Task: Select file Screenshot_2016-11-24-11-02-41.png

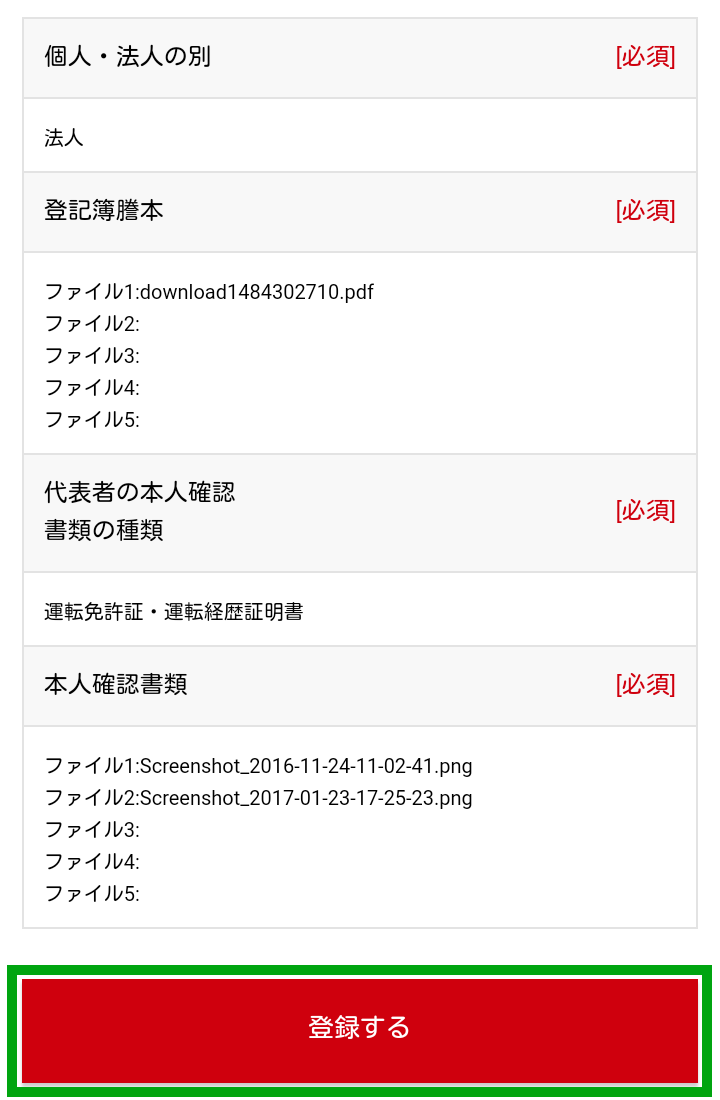Action: (258, 766)
